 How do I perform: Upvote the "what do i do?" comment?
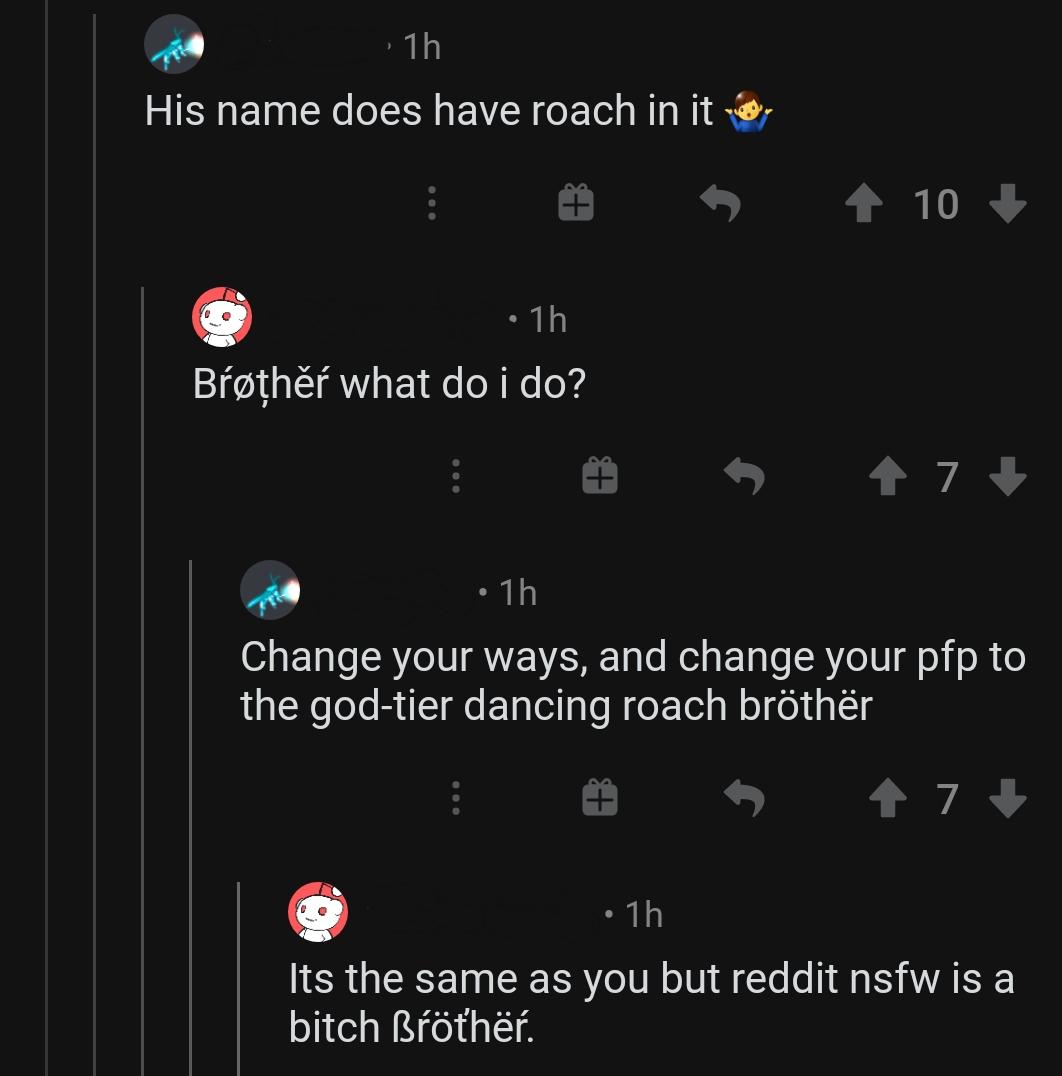point(888,476)
